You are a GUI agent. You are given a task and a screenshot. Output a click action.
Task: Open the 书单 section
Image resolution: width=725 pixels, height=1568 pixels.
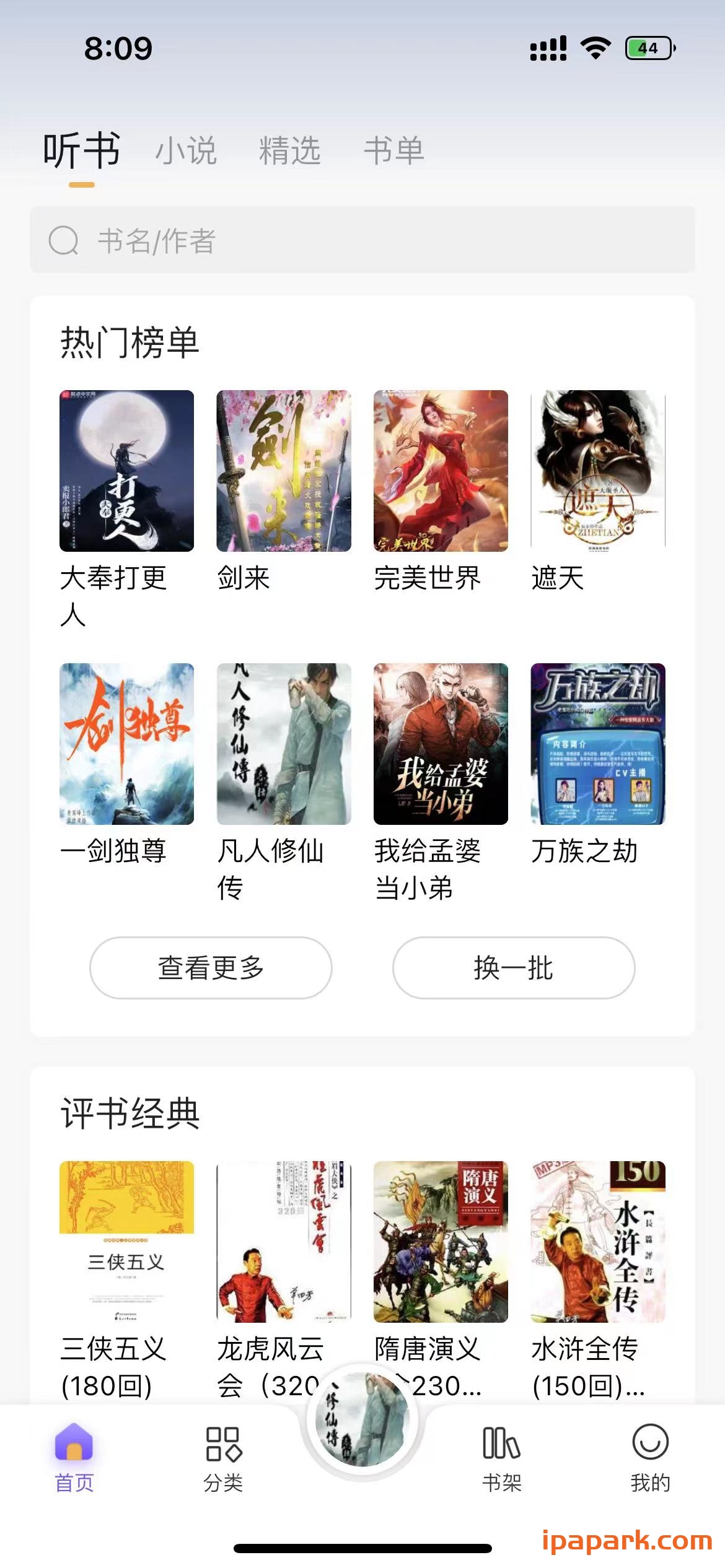[x=393, y=150]
